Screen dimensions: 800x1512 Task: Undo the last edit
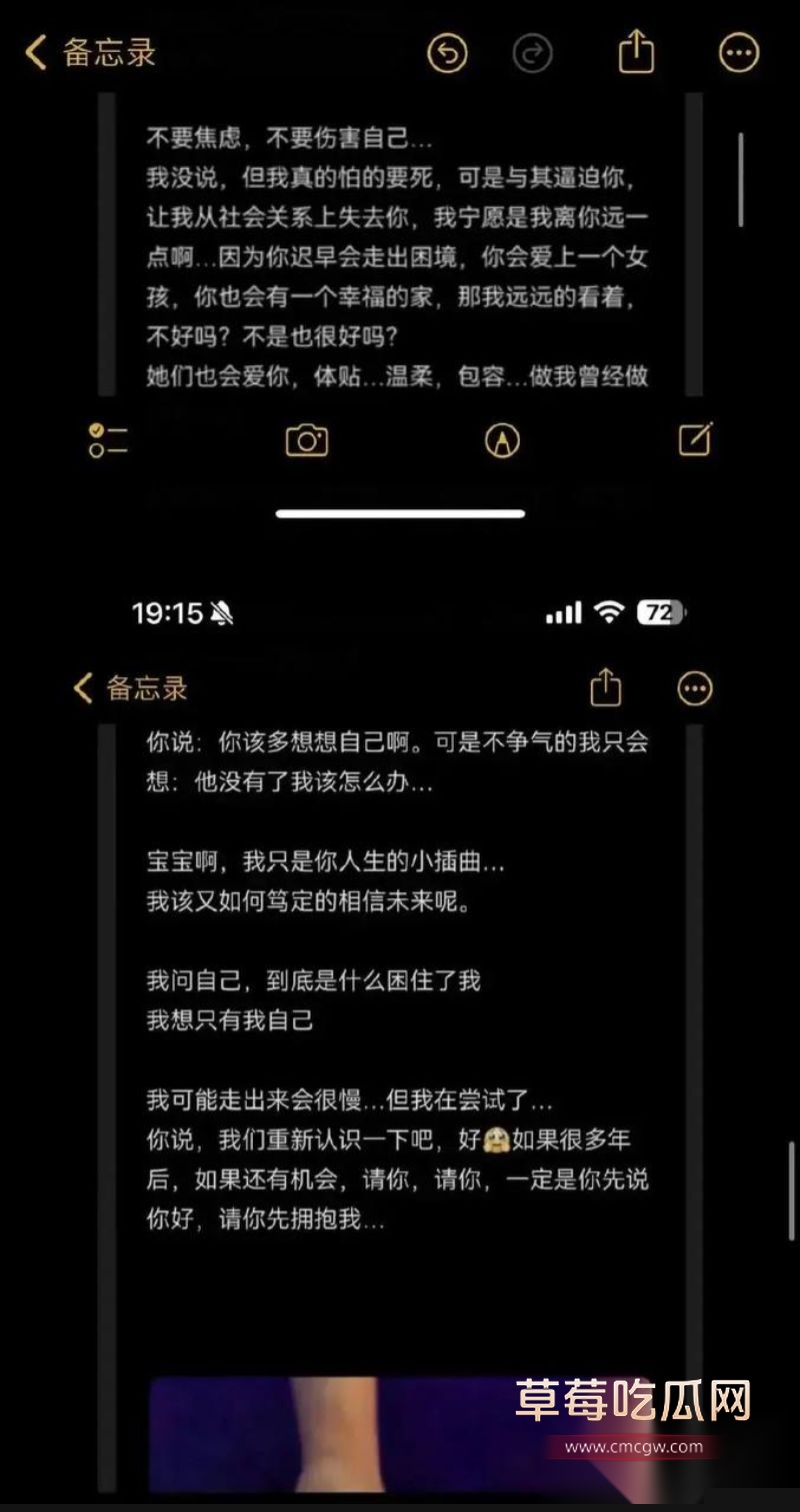(449, 52)
